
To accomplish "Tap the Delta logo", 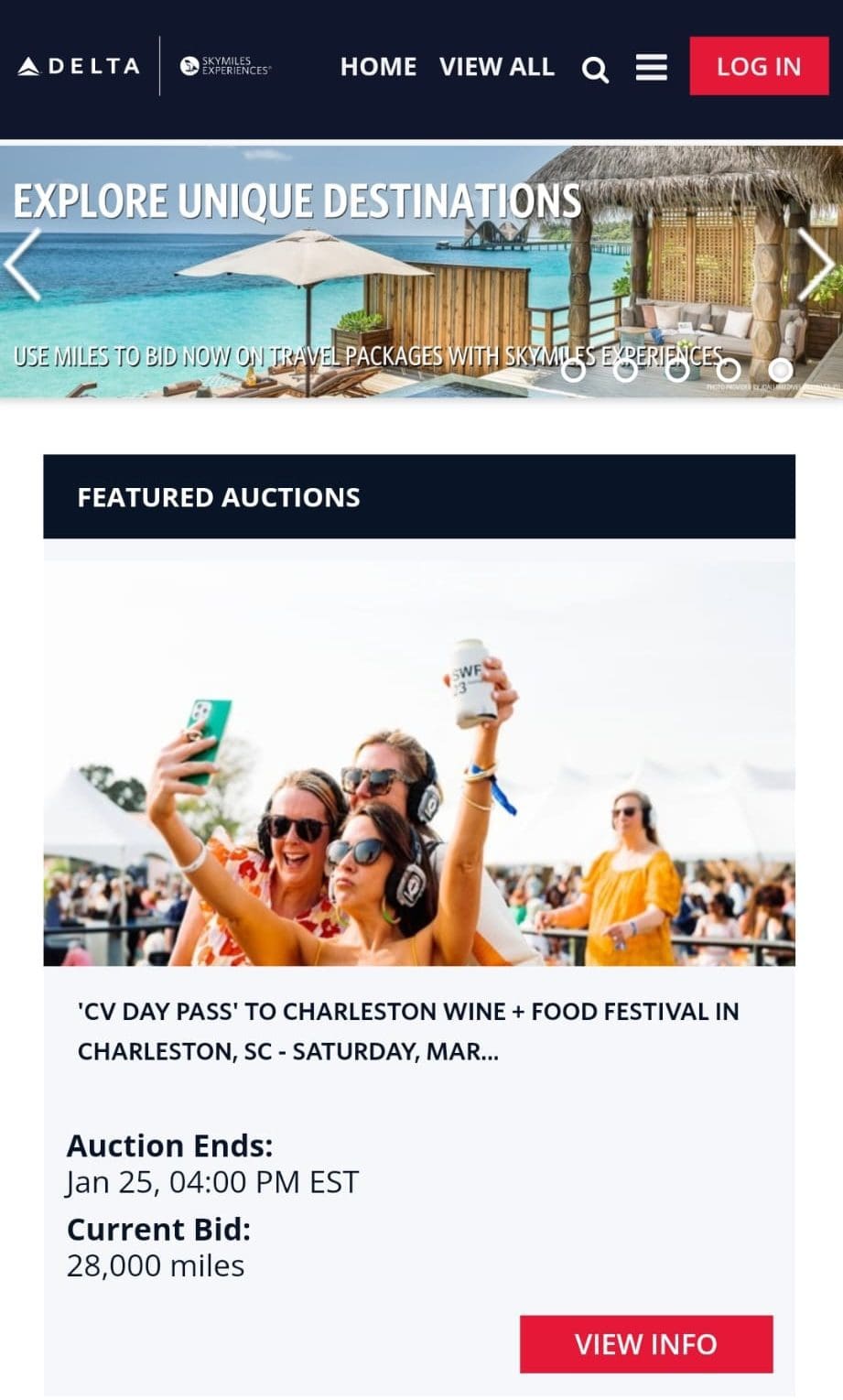I will point(80,66).
